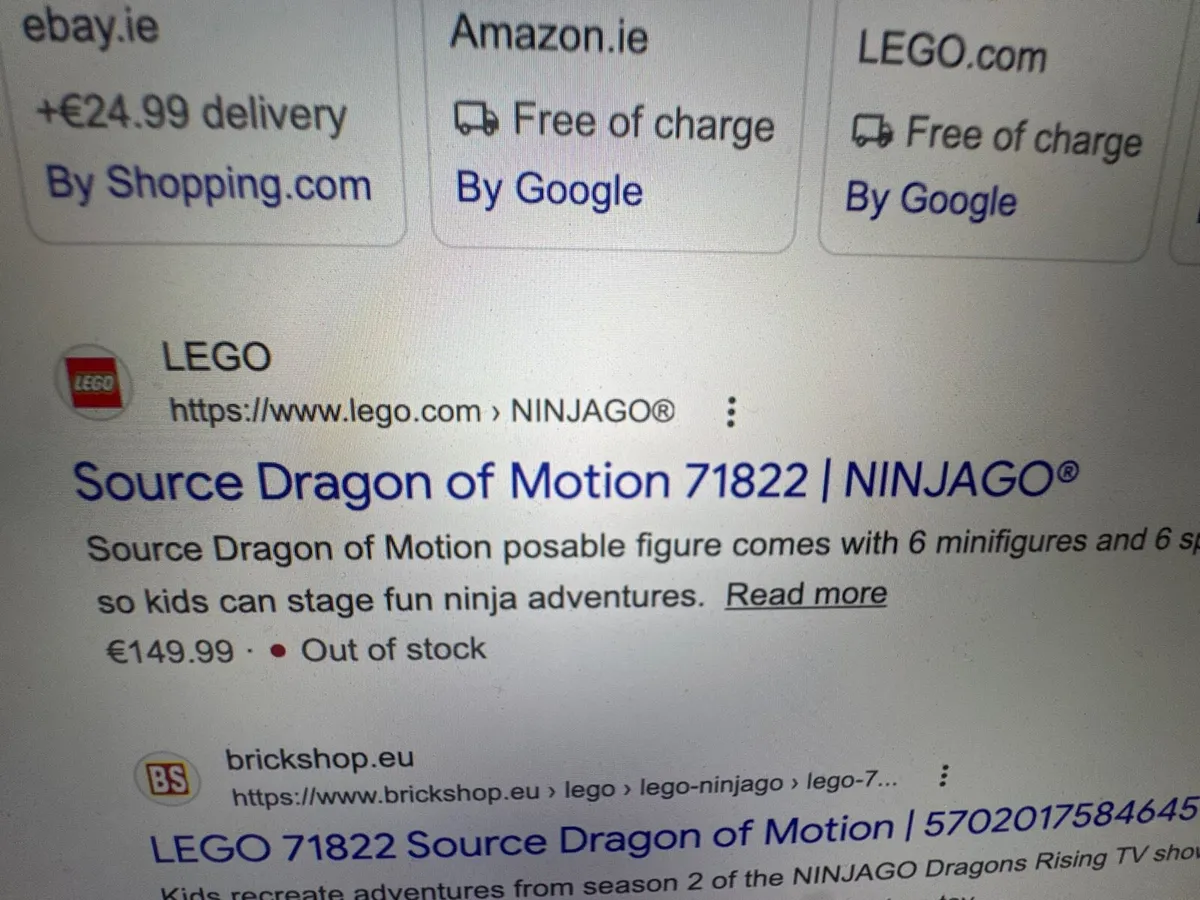This screenshot has height=900, width=1200.
Task: Tap the Read more link
Action: (x=806, y=595)
